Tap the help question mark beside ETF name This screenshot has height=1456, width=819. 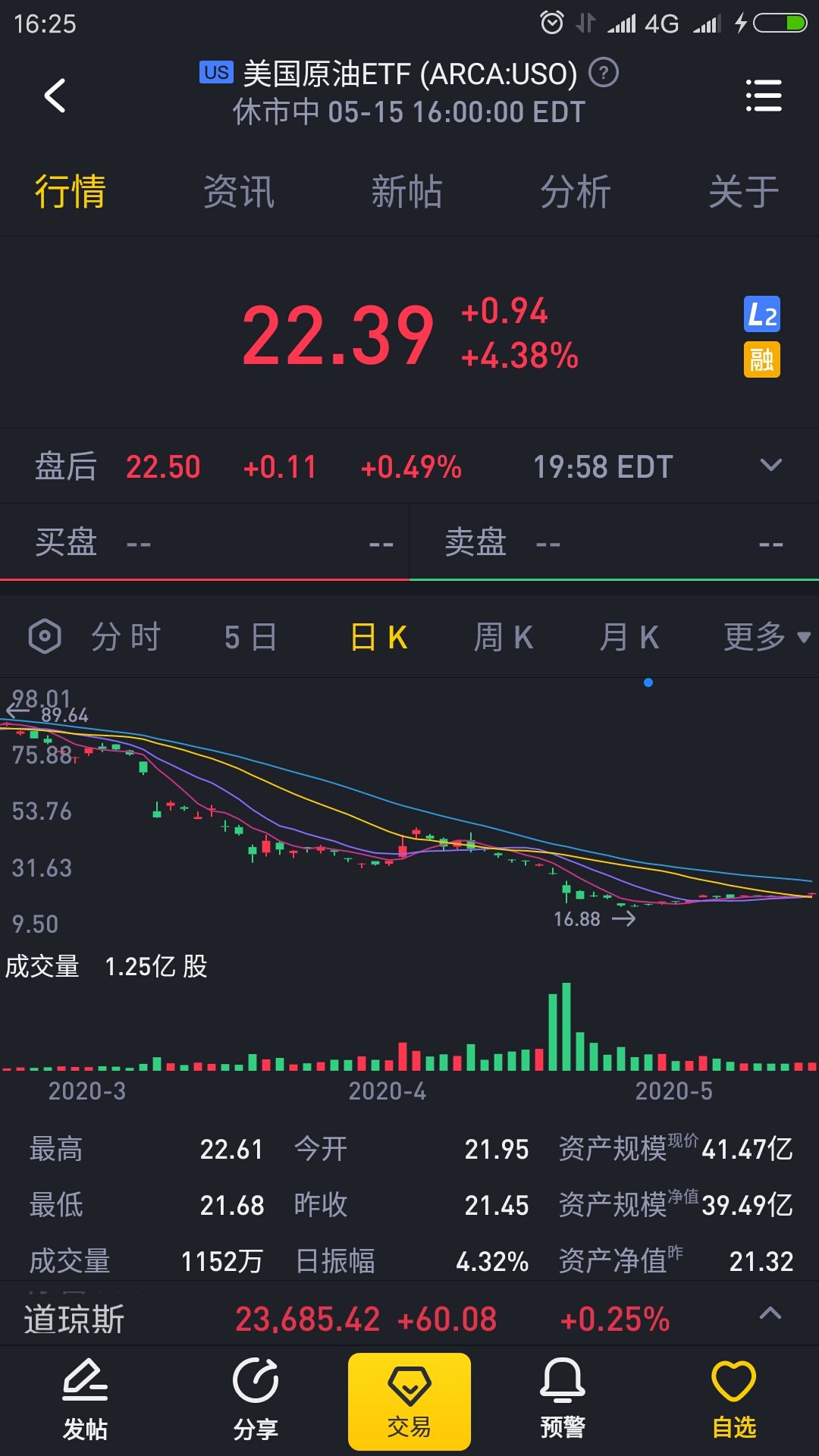(604, 74)
